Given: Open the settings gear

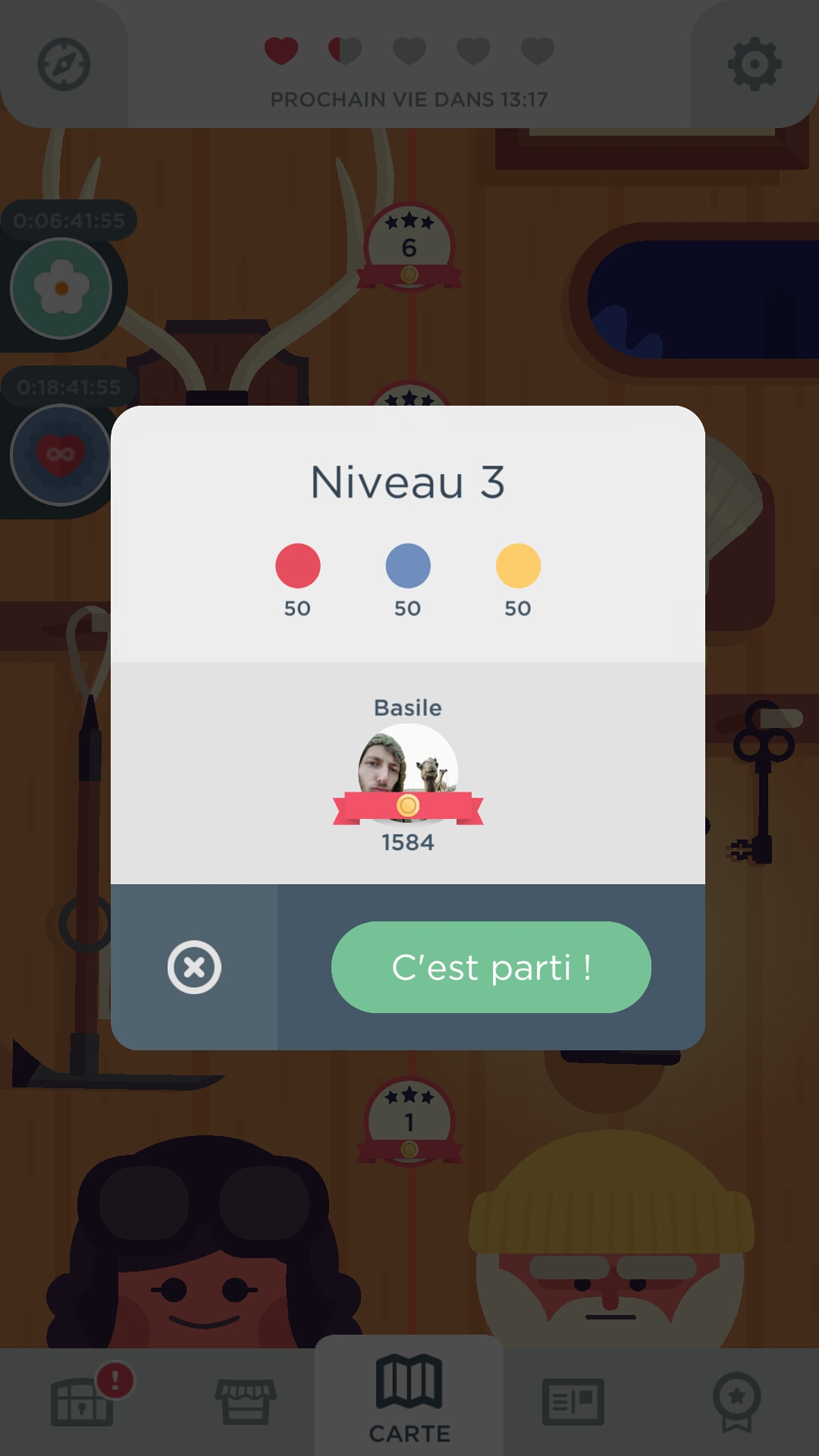Looking at the screenshot, I should click(x=754, y=64).
